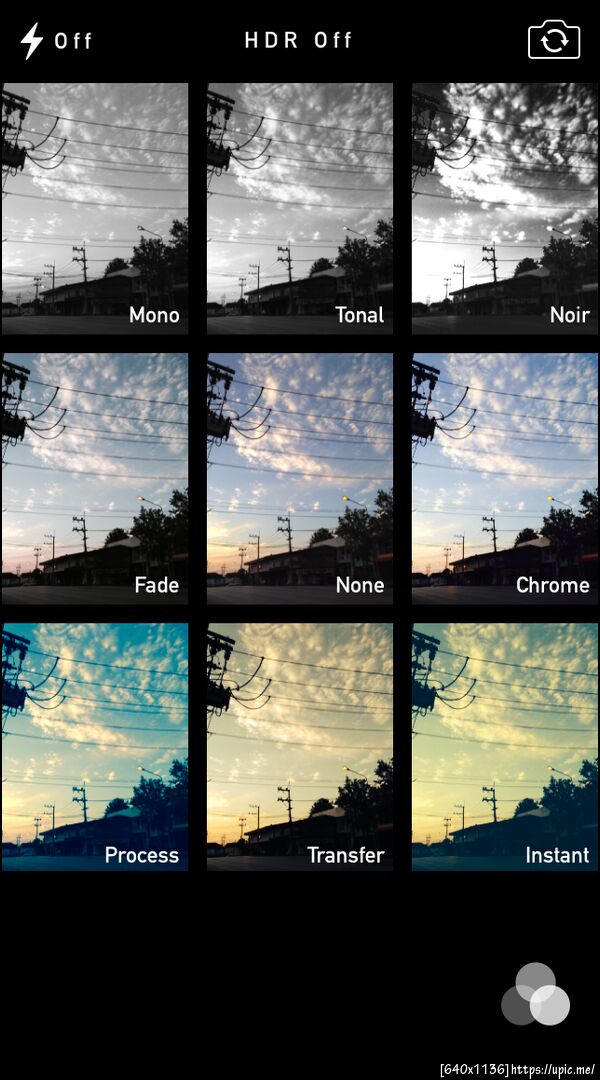Close the filters grid via filter icon

[x=535, y=994]
